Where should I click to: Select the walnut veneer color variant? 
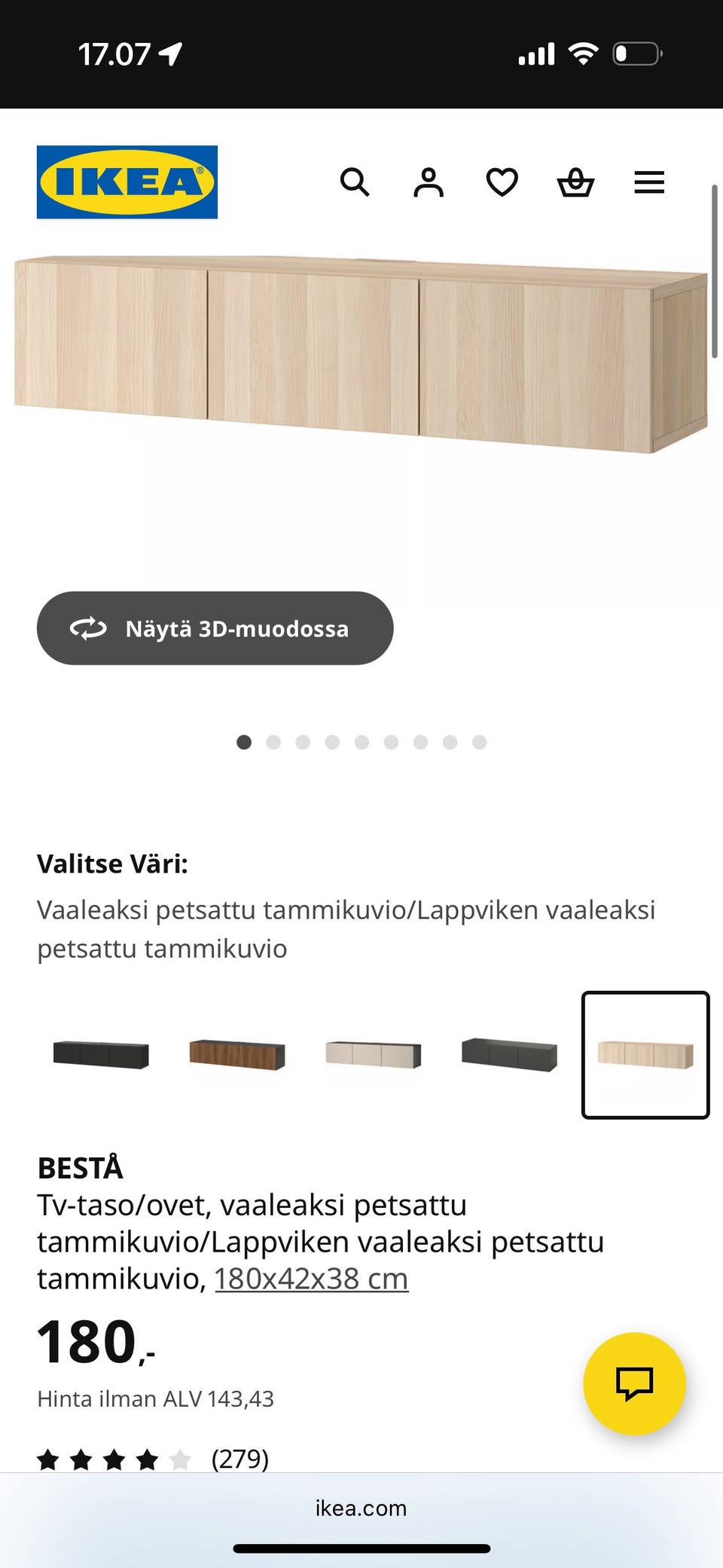click(x=237, y=1054)
